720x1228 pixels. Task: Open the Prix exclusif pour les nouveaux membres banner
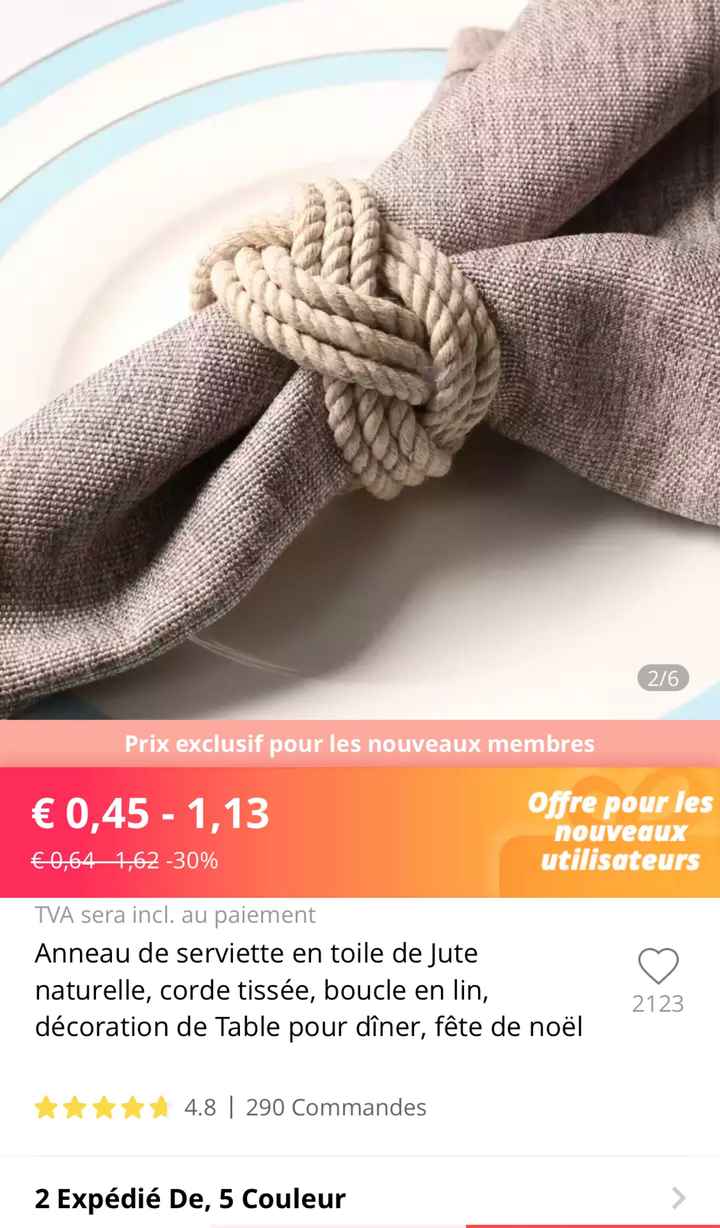(x=360, y=744)
